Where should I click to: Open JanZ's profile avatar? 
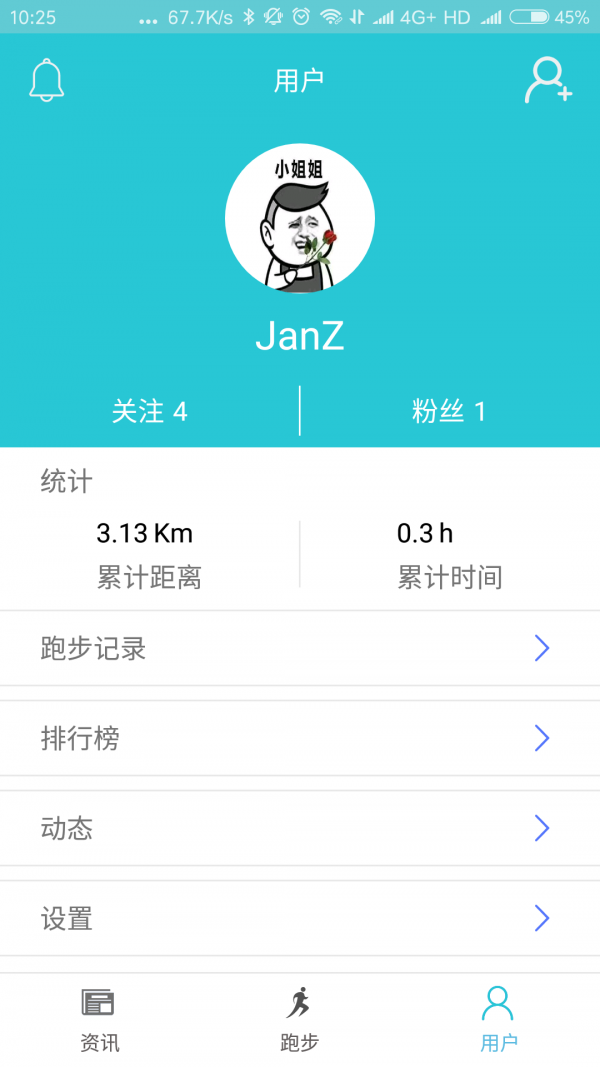tap(300, 219)
